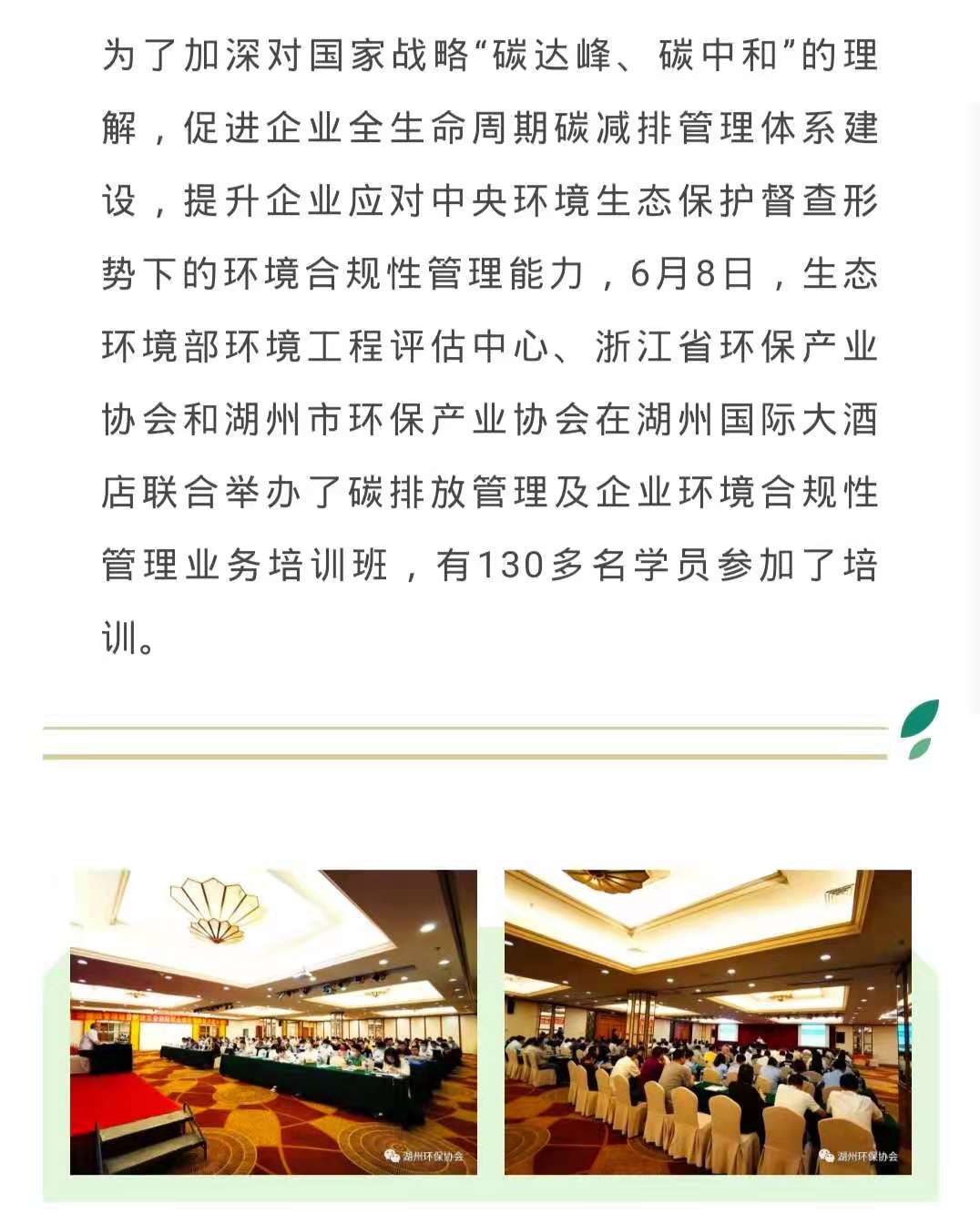The width and height of the screenshot is (980, 1224).
Task: Open the right photo of the seated audience
Action: 708,1022
